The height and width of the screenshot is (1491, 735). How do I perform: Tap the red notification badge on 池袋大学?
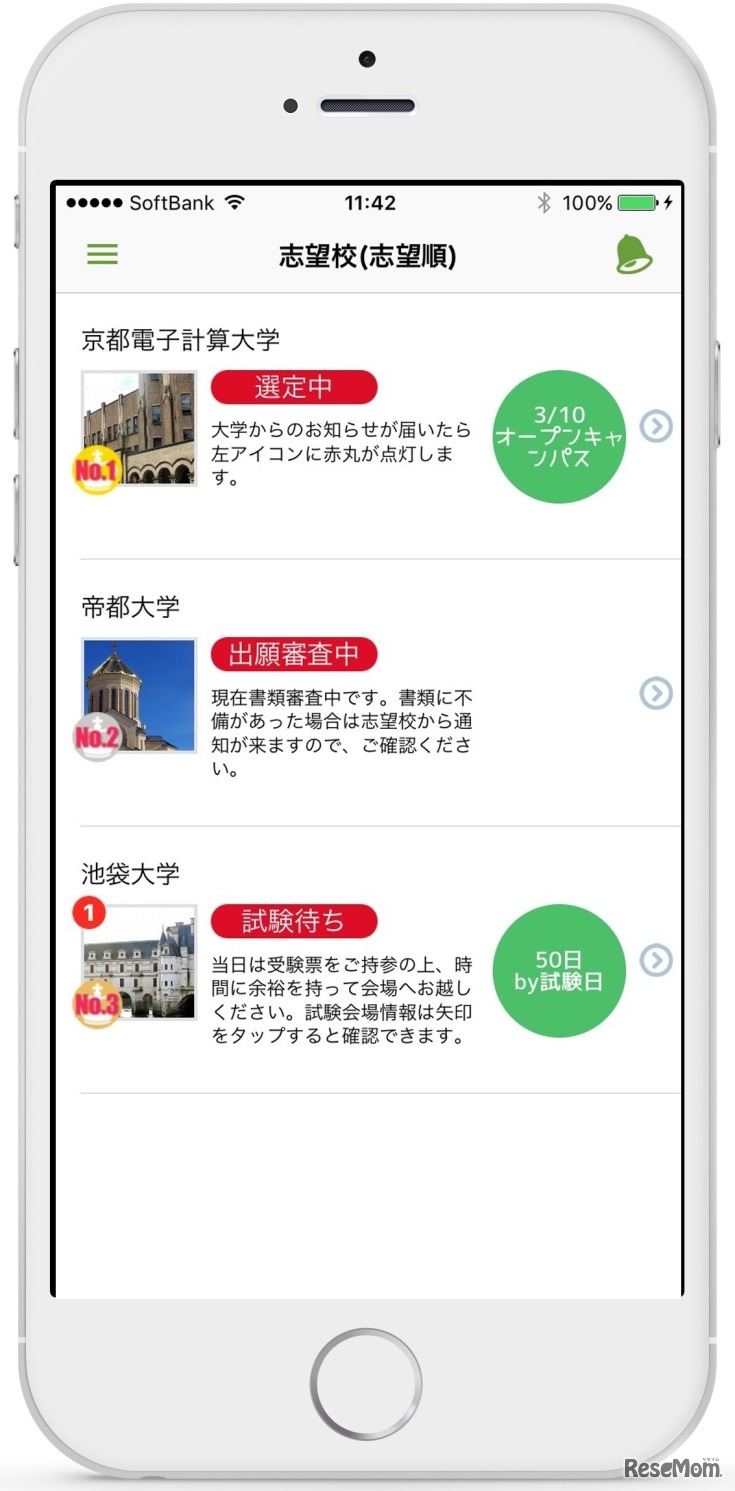pos(89,912)
